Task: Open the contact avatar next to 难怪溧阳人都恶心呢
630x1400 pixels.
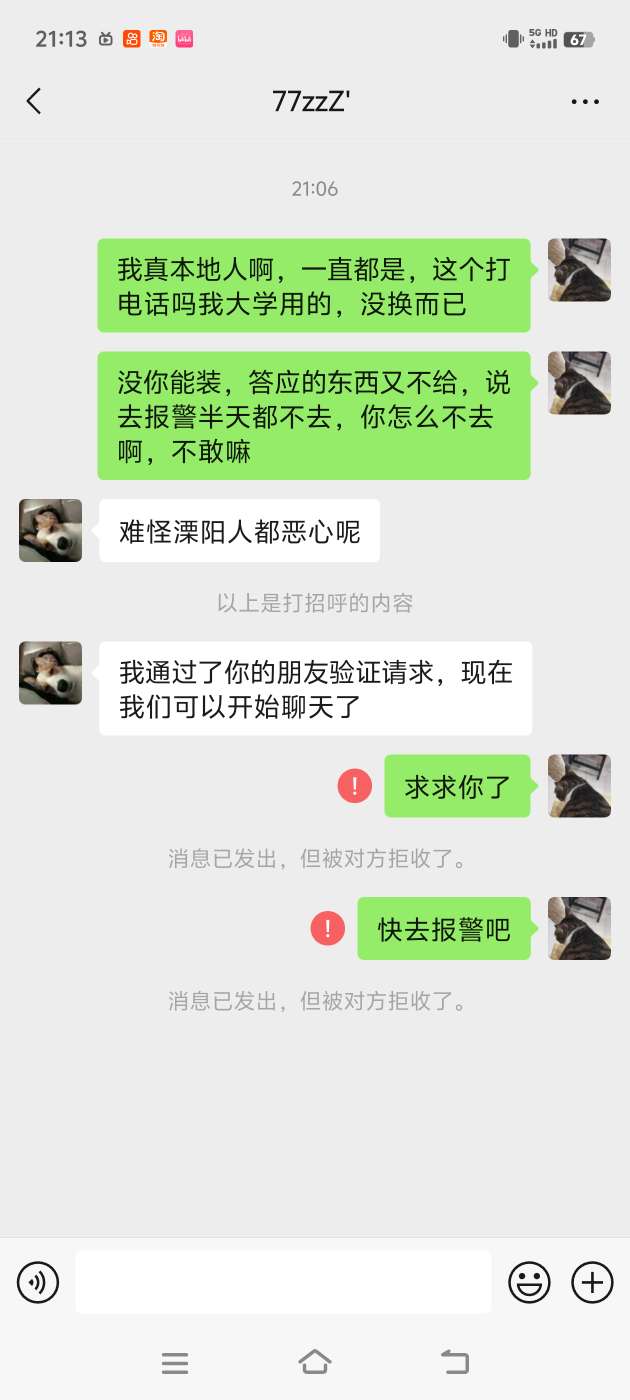Action: point(50,530)
